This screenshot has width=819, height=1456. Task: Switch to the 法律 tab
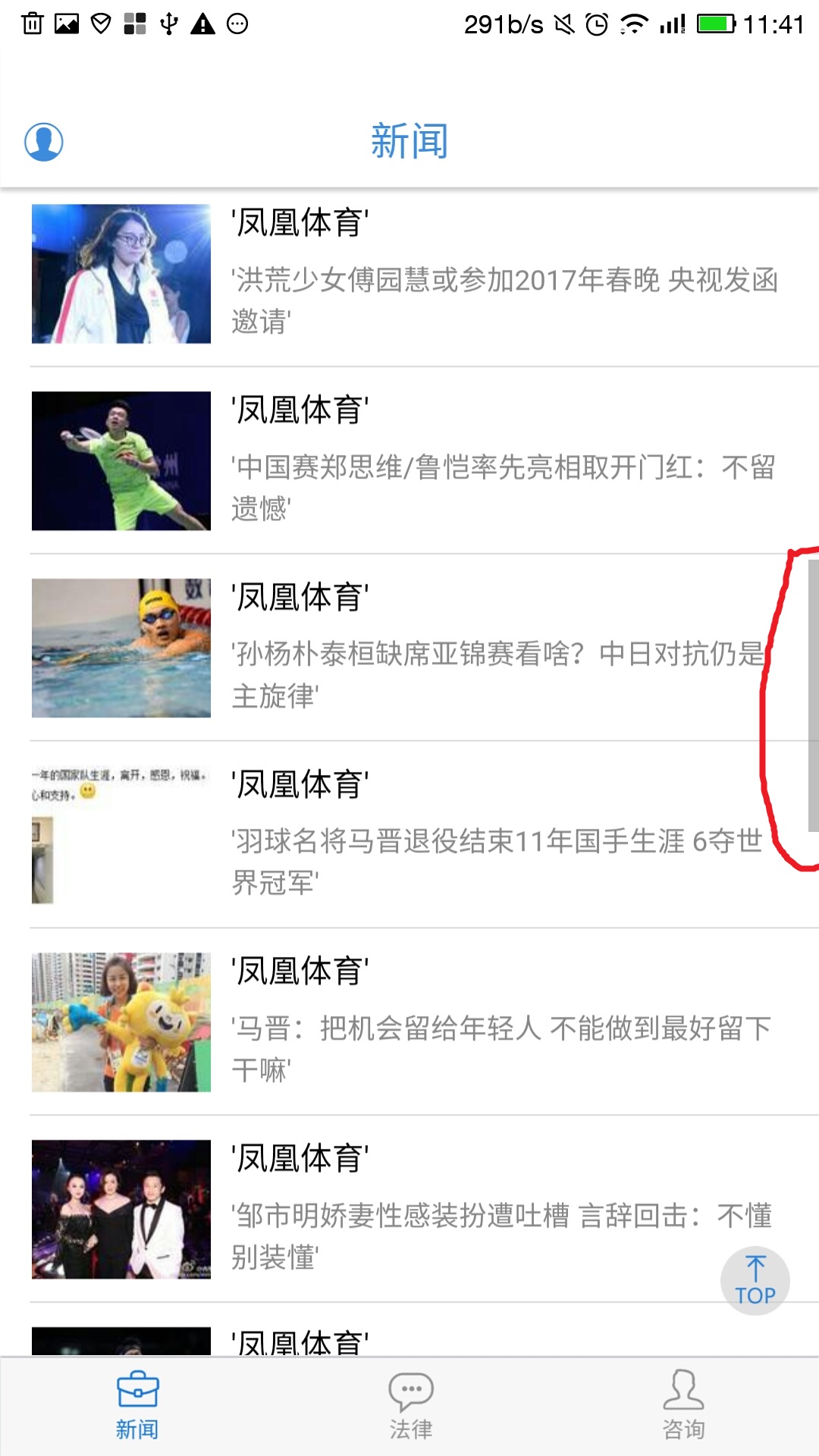(x=410, y=1407)
